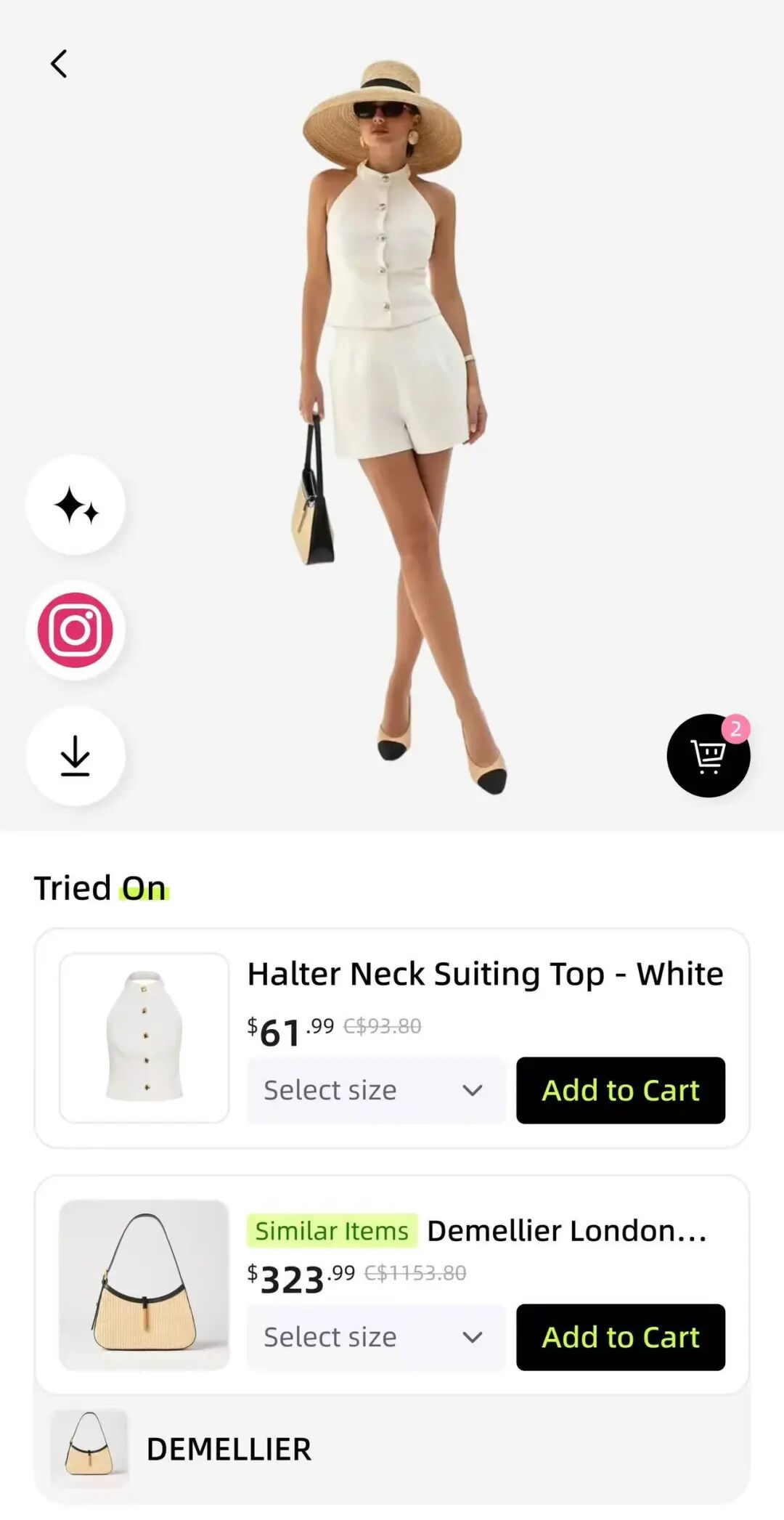784x1520 pixels.
Task: Open the Halter Neck Suiting Top thumbnail
Action: pyautogui.click(x=144, y=1037)
